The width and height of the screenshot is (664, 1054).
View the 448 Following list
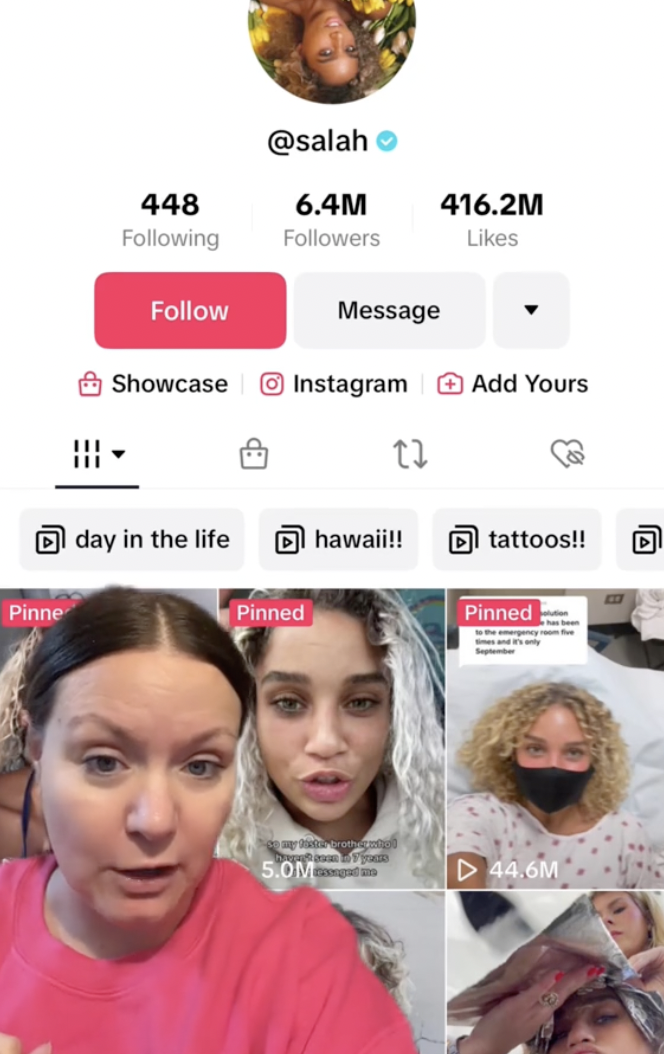coord(170,220)
